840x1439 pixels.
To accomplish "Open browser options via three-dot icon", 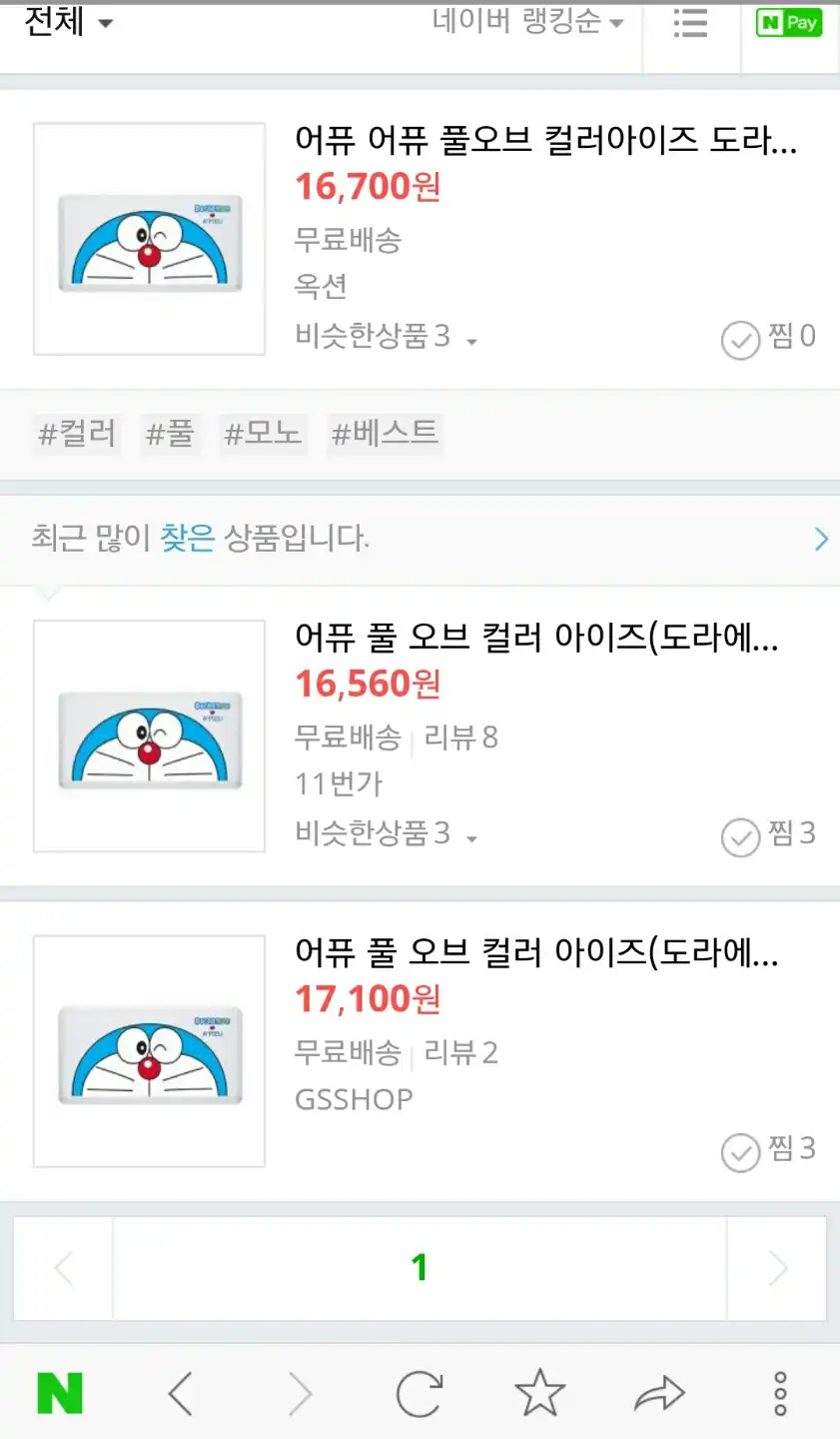I will point(778,1391).
